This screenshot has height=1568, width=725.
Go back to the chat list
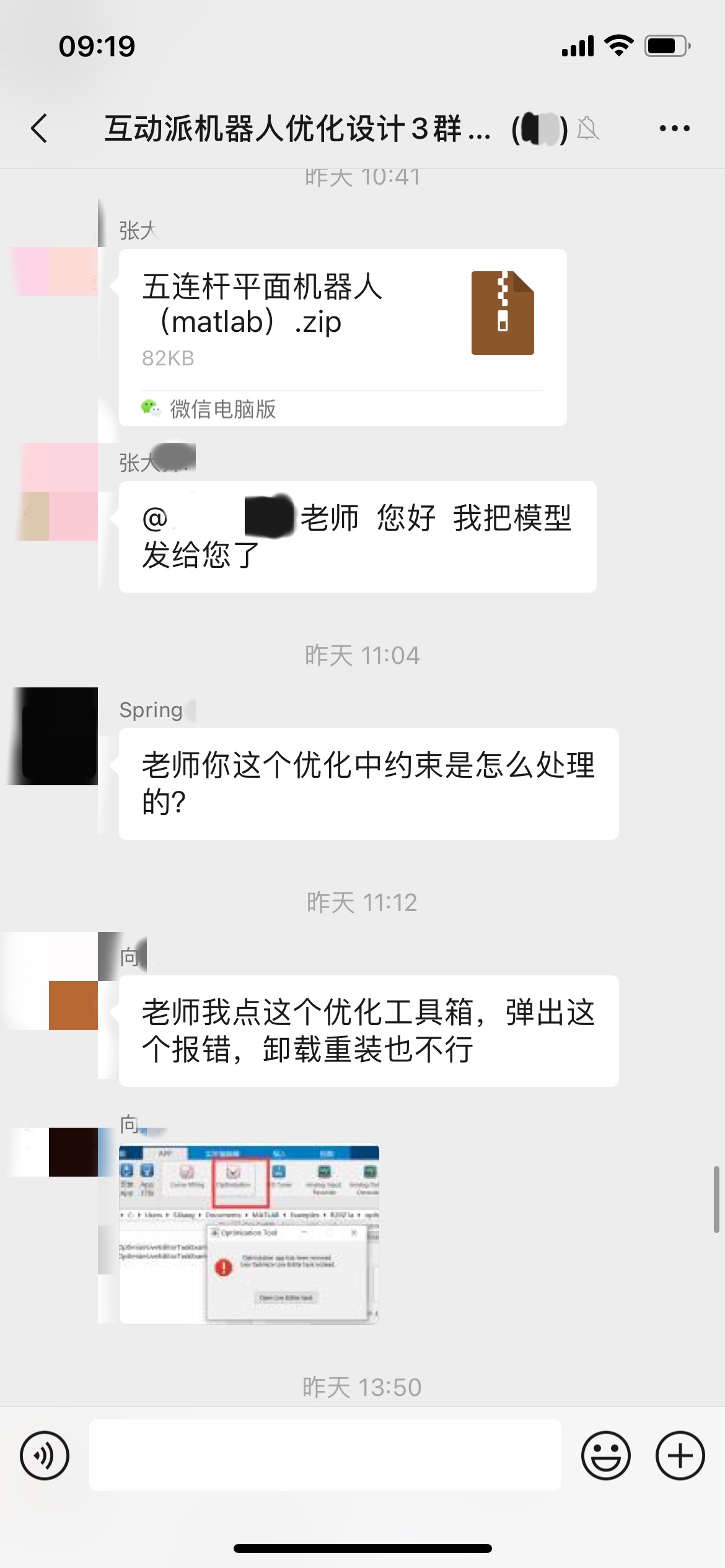coord(40,129)
